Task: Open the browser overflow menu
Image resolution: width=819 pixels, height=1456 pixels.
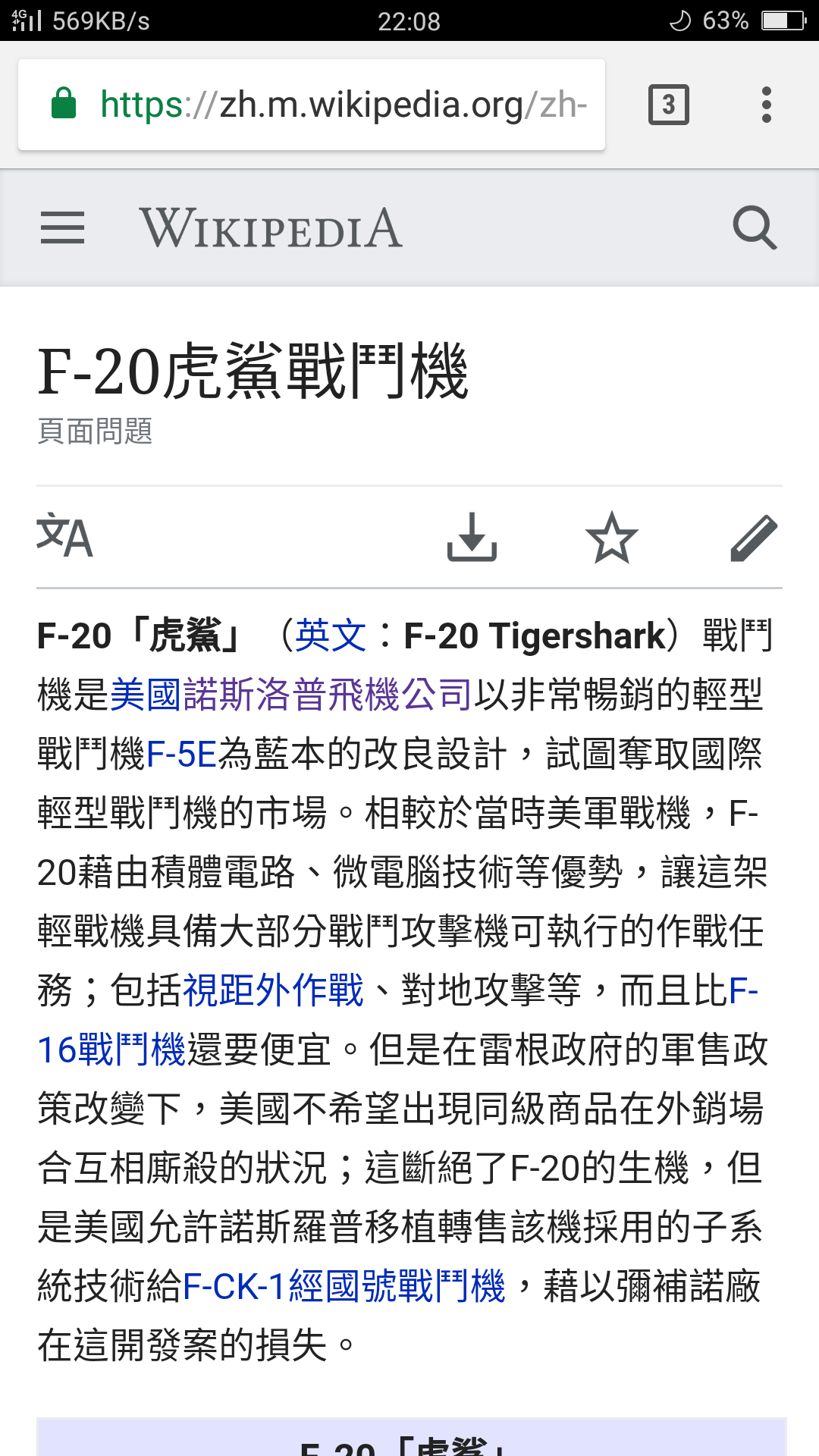Action: click(767, 105)
